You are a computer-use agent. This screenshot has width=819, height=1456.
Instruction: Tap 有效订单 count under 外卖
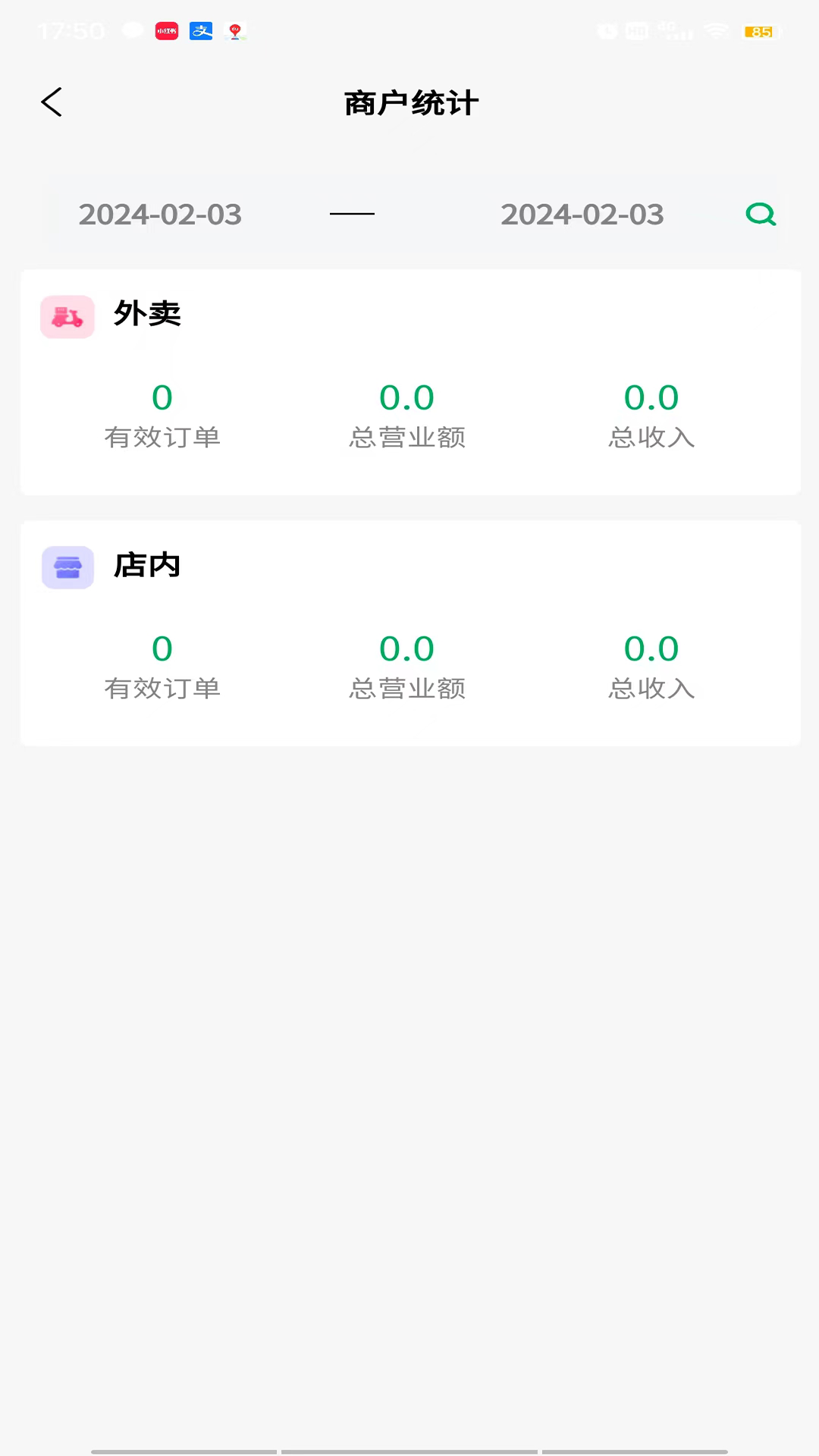[162, 397]
